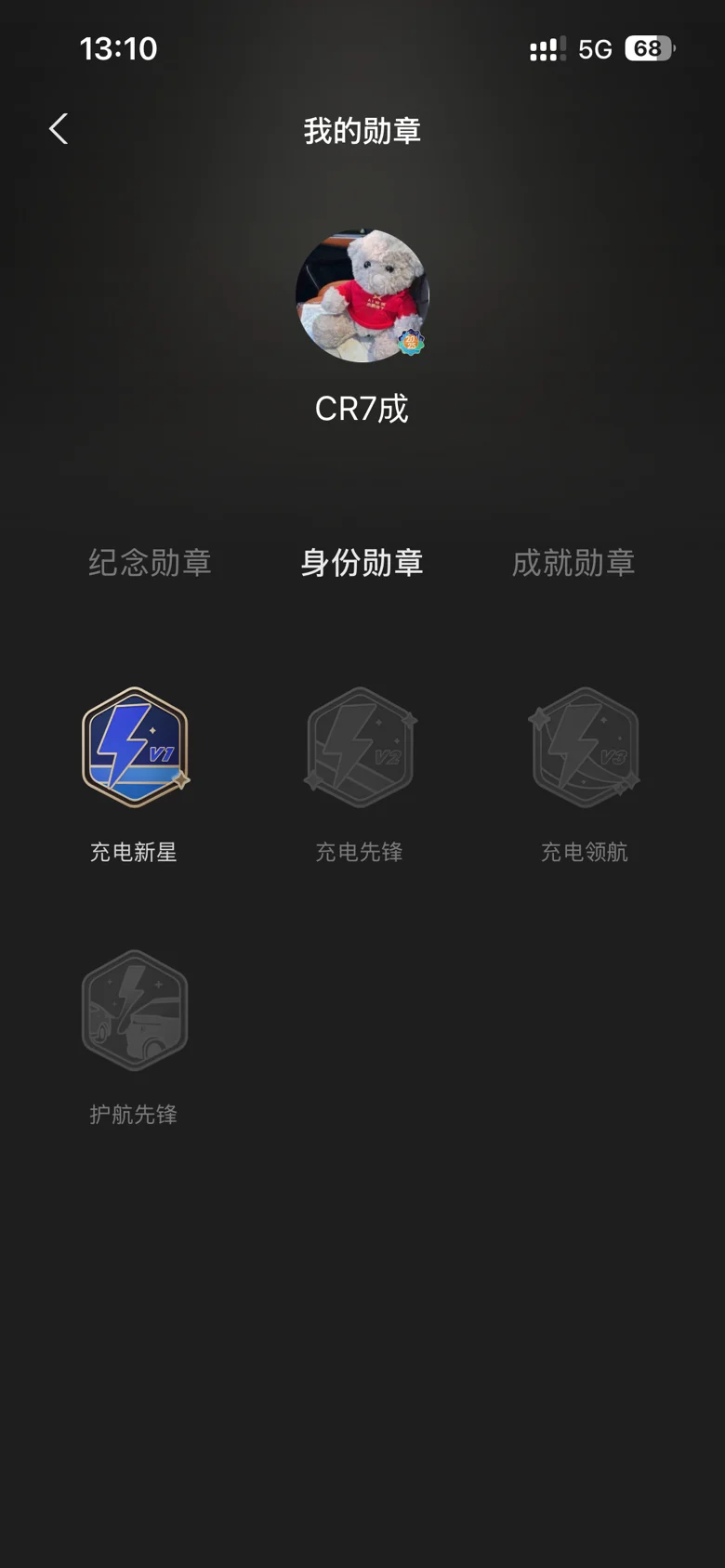725x1568 pixels.
Task: Go back from 我的勋章 page
Action: point(59,129)
